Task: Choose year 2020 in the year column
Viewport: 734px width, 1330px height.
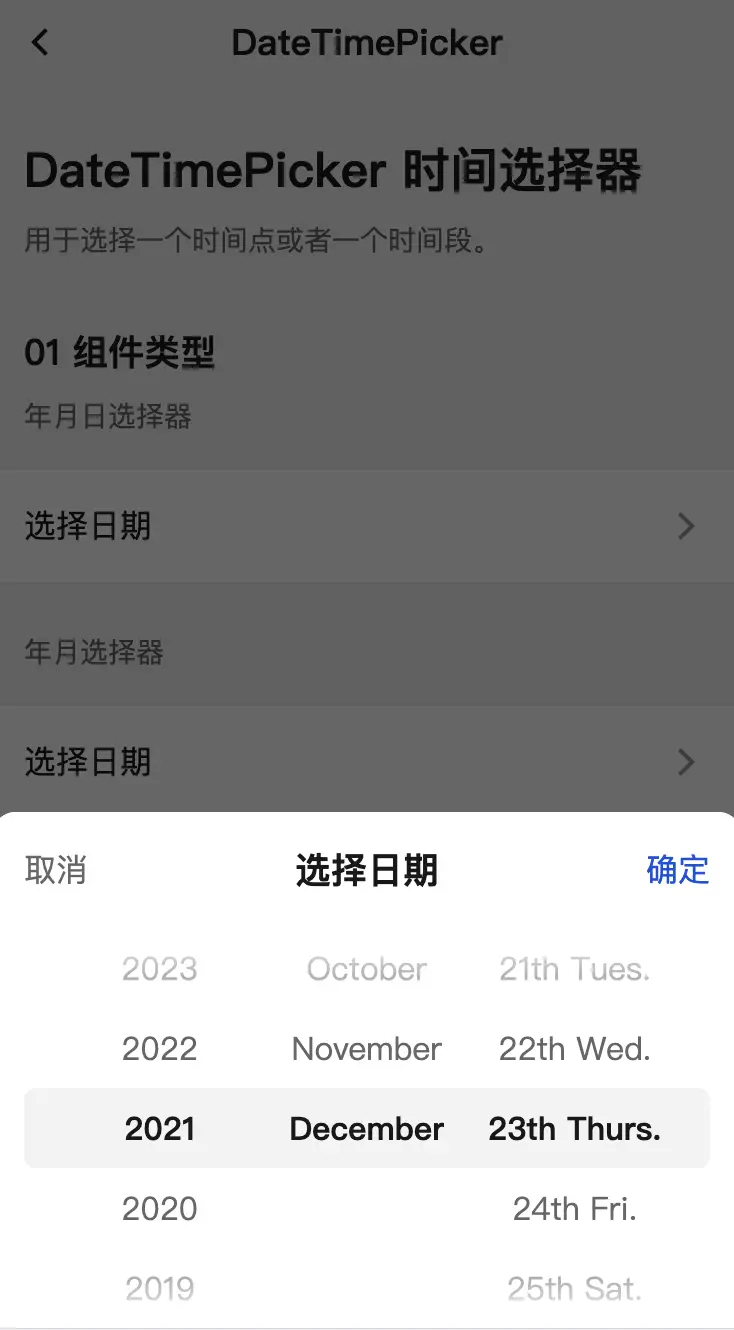Action: [160, 1209]
